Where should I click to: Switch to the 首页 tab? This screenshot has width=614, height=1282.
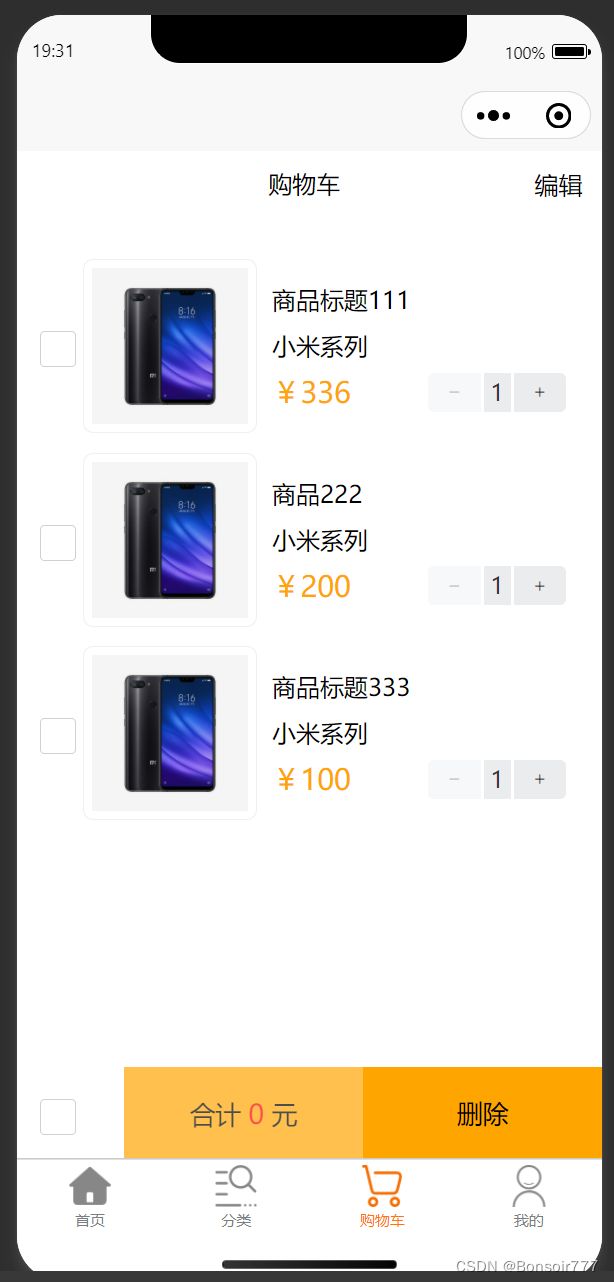coord(90,1196)
